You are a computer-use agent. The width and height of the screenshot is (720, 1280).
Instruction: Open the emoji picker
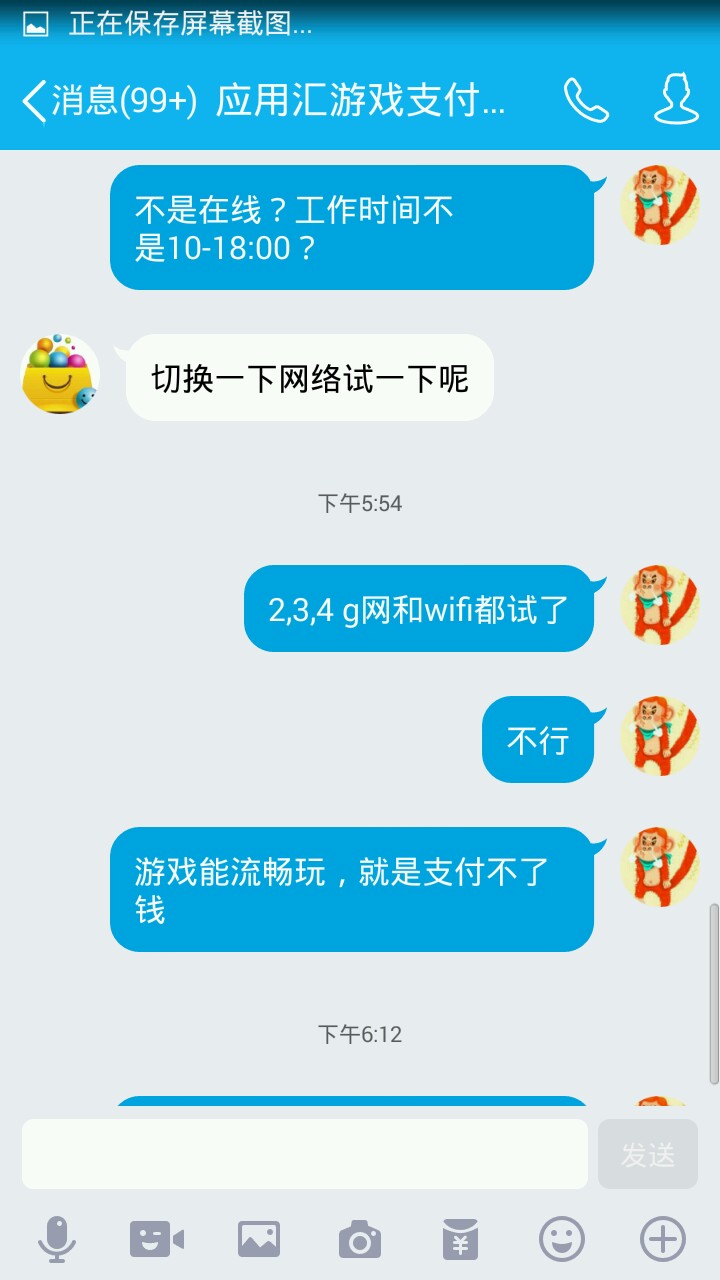pos(562,1240)
